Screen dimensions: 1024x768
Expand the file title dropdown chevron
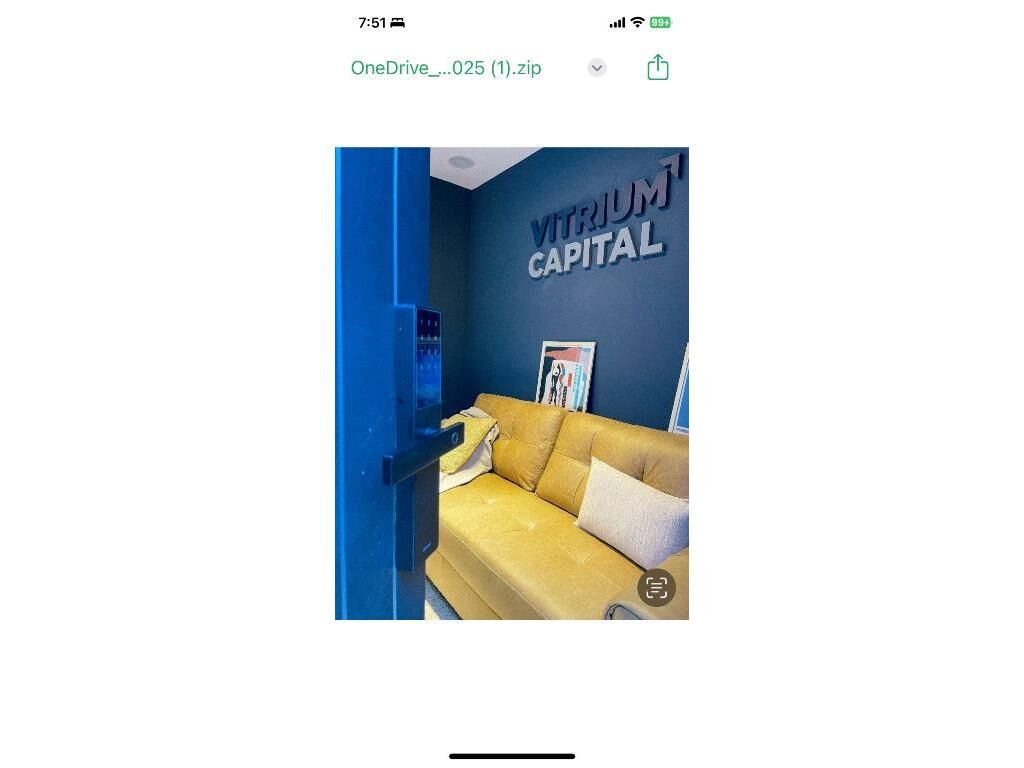[597, 68]
